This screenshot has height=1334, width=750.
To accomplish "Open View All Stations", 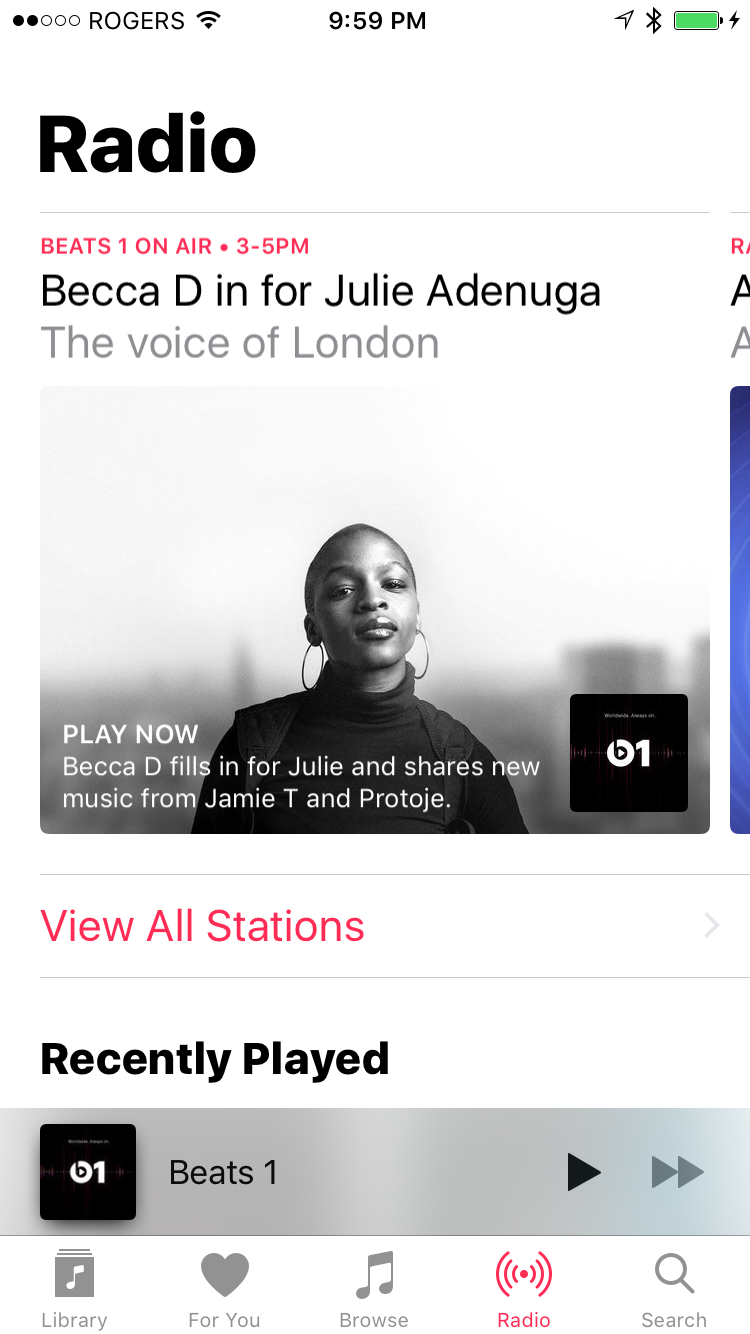I will click(x=380, y=926).
